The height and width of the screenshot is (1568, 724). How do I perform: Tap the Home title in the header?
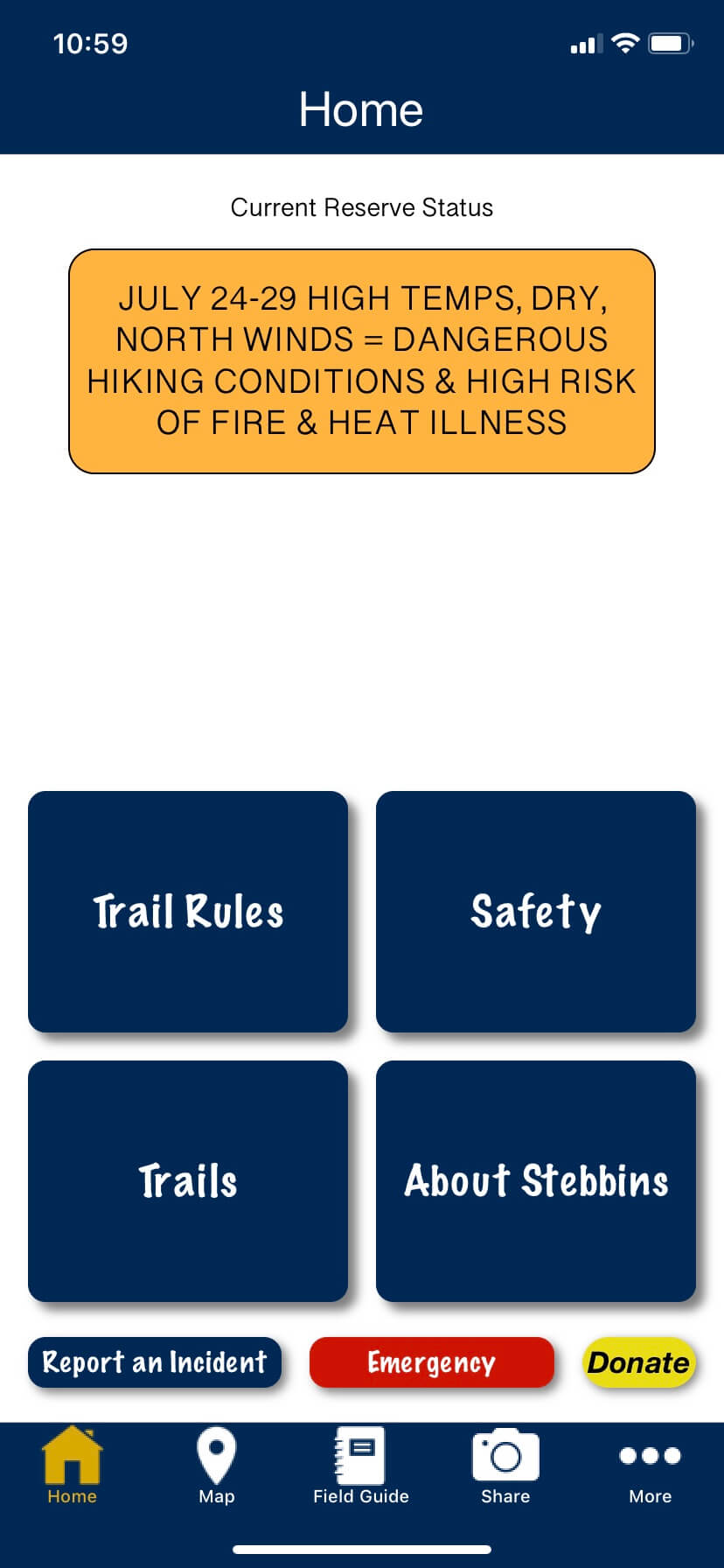(x=361, y=108)
